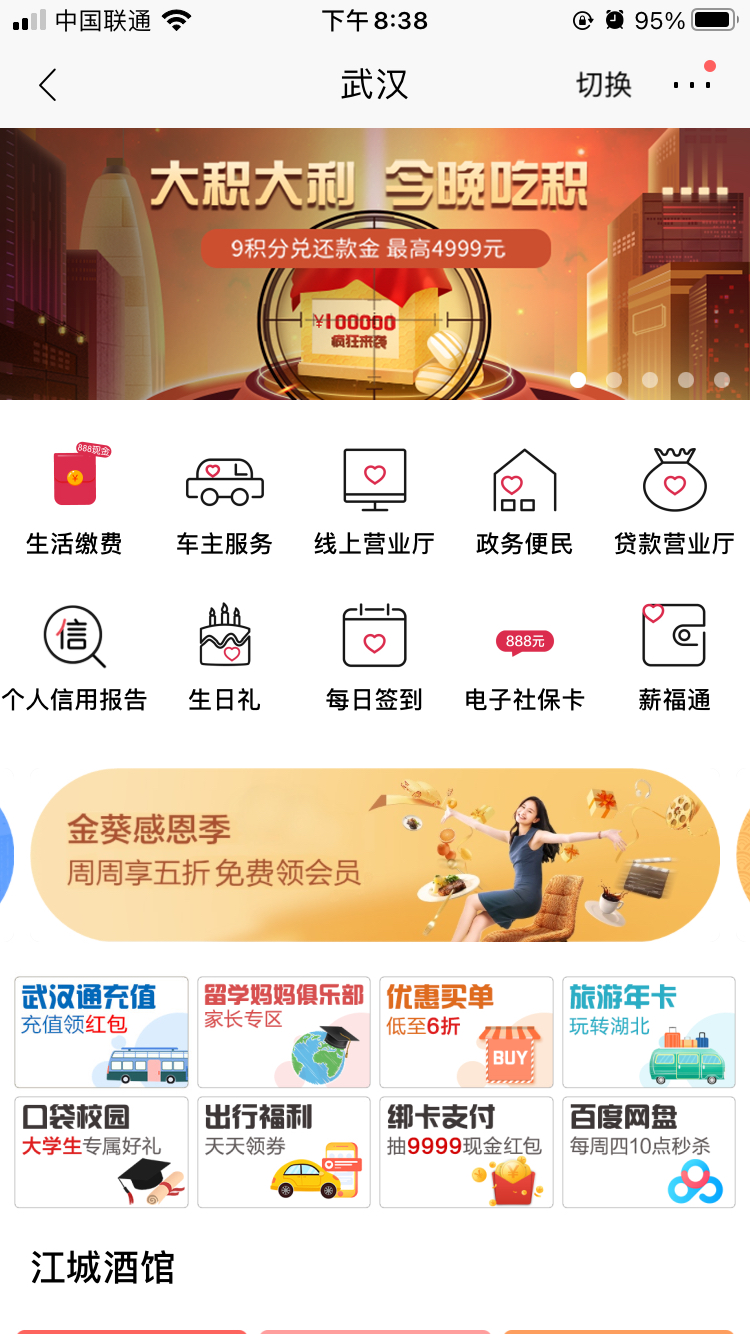This screenshot has height=1334, width=750.
Task: Open 武汉通充值 card
Action: coord(101,1032)
